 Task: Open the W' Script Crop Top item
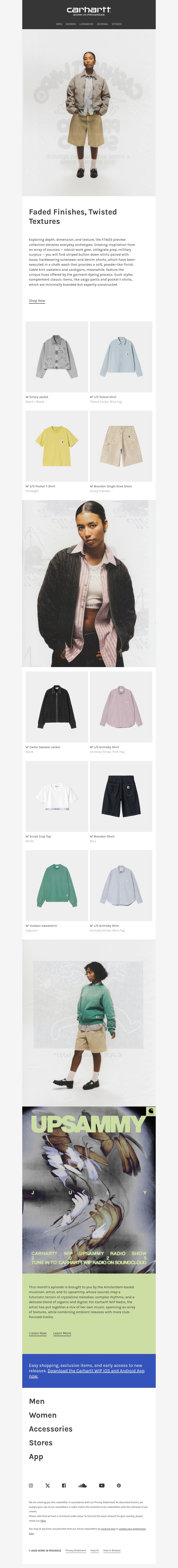(x=57, y=796)
